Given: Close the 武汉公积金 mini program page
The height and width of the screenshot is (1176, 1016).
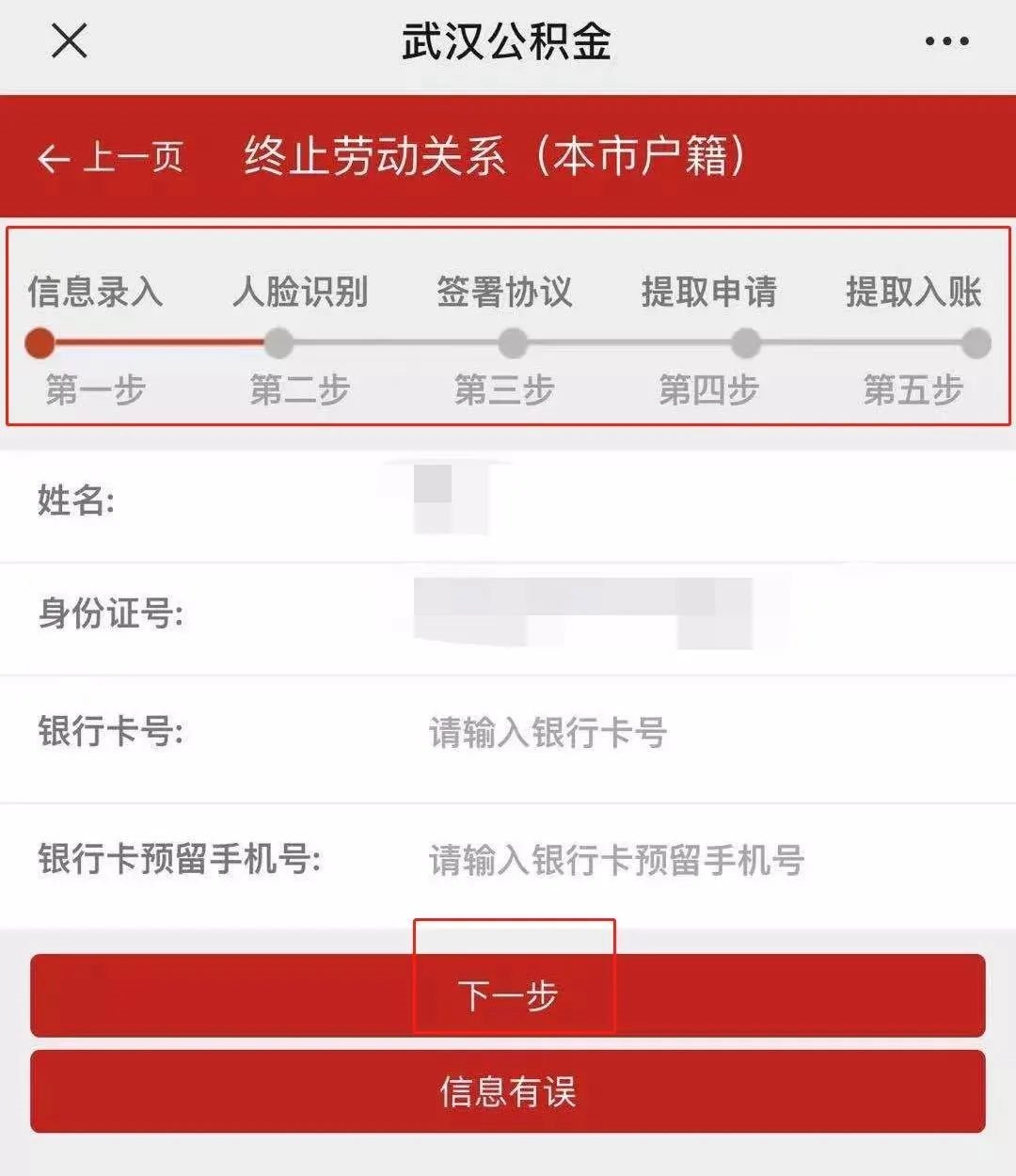Looking at the screenshot, I should [69, 41].
